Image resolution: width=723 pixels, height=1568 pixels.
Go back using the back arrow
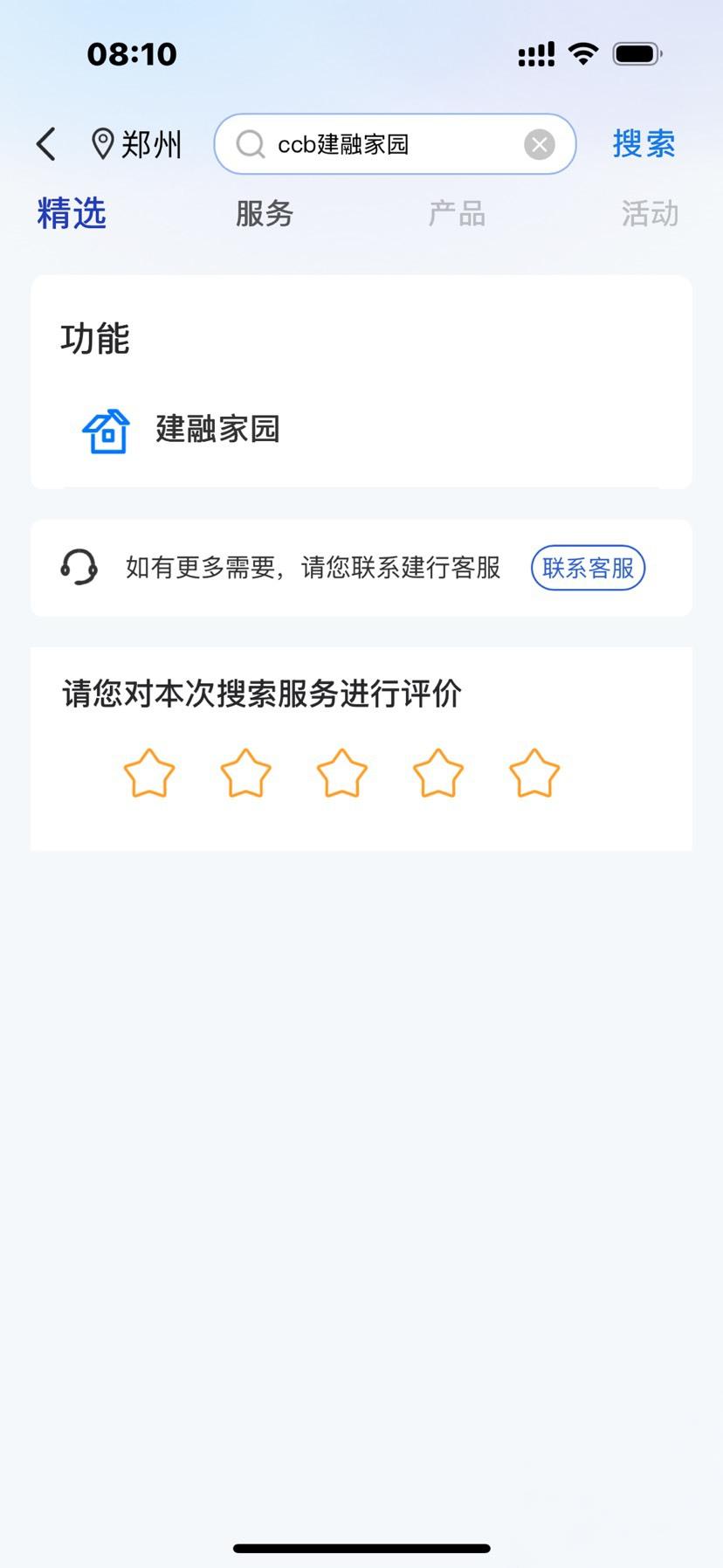pos(46,144)
